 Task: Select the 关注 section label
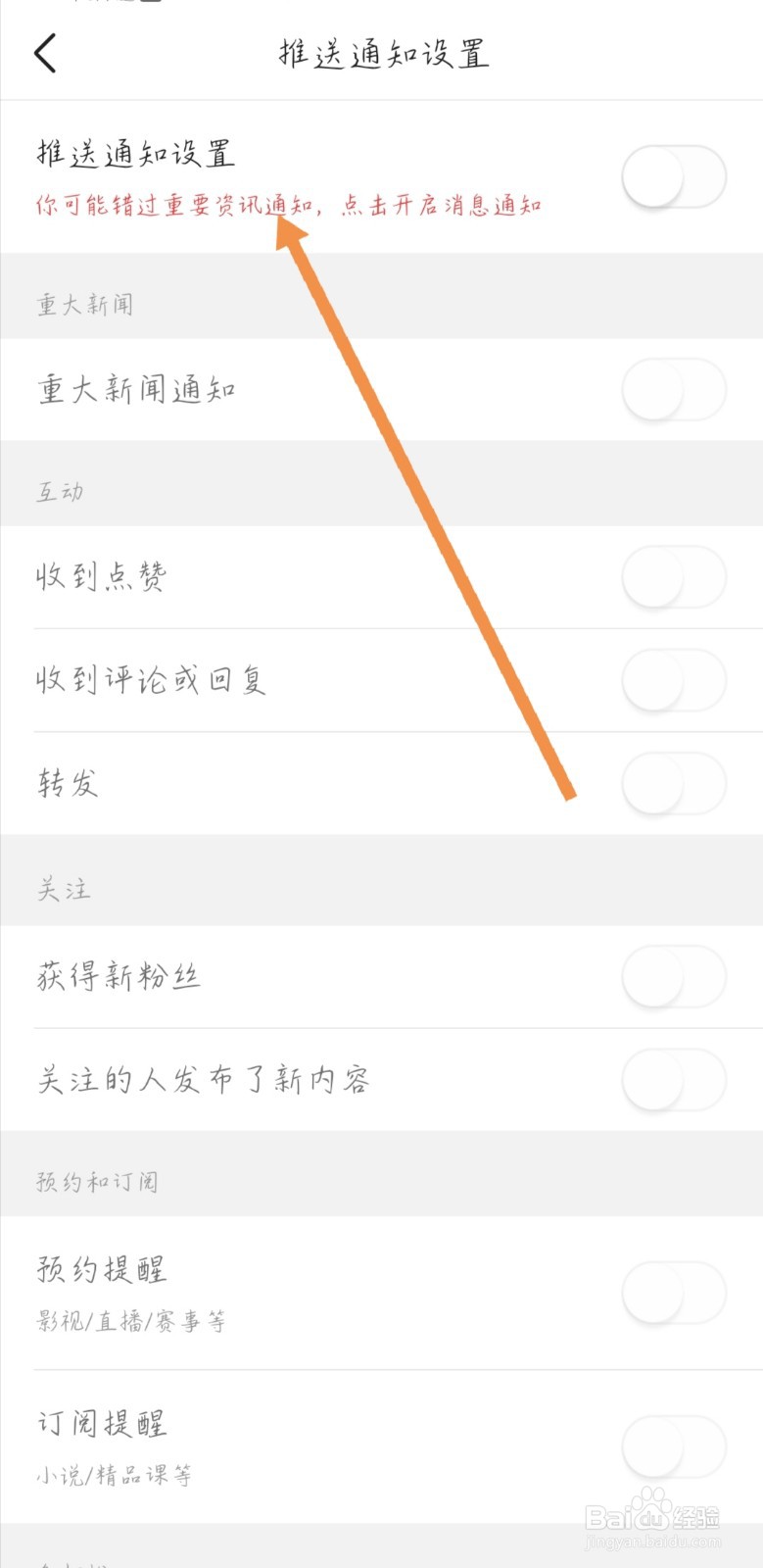[61, 890]
